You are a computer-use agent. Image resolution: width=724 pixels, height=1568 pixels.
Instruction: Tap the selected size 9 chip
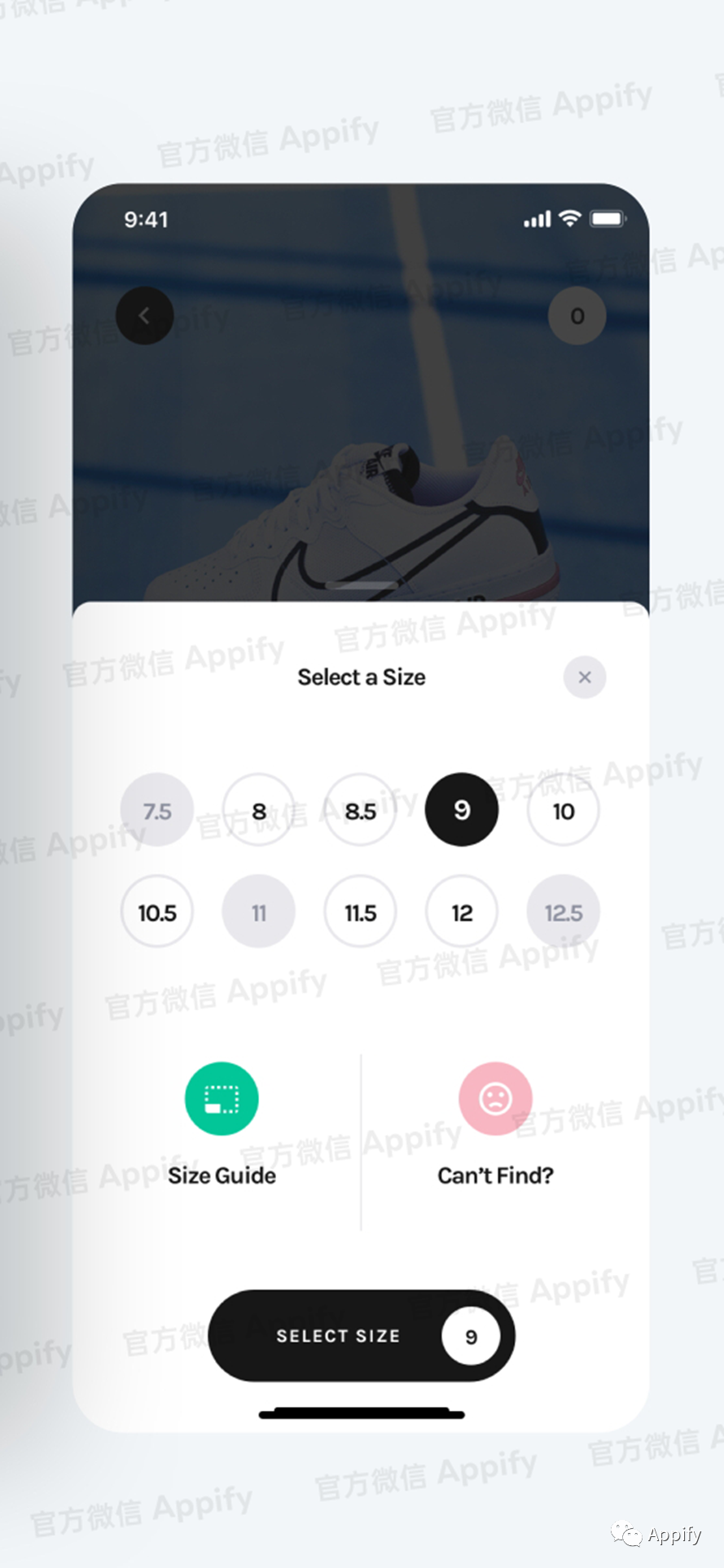(x=462, y=809)
